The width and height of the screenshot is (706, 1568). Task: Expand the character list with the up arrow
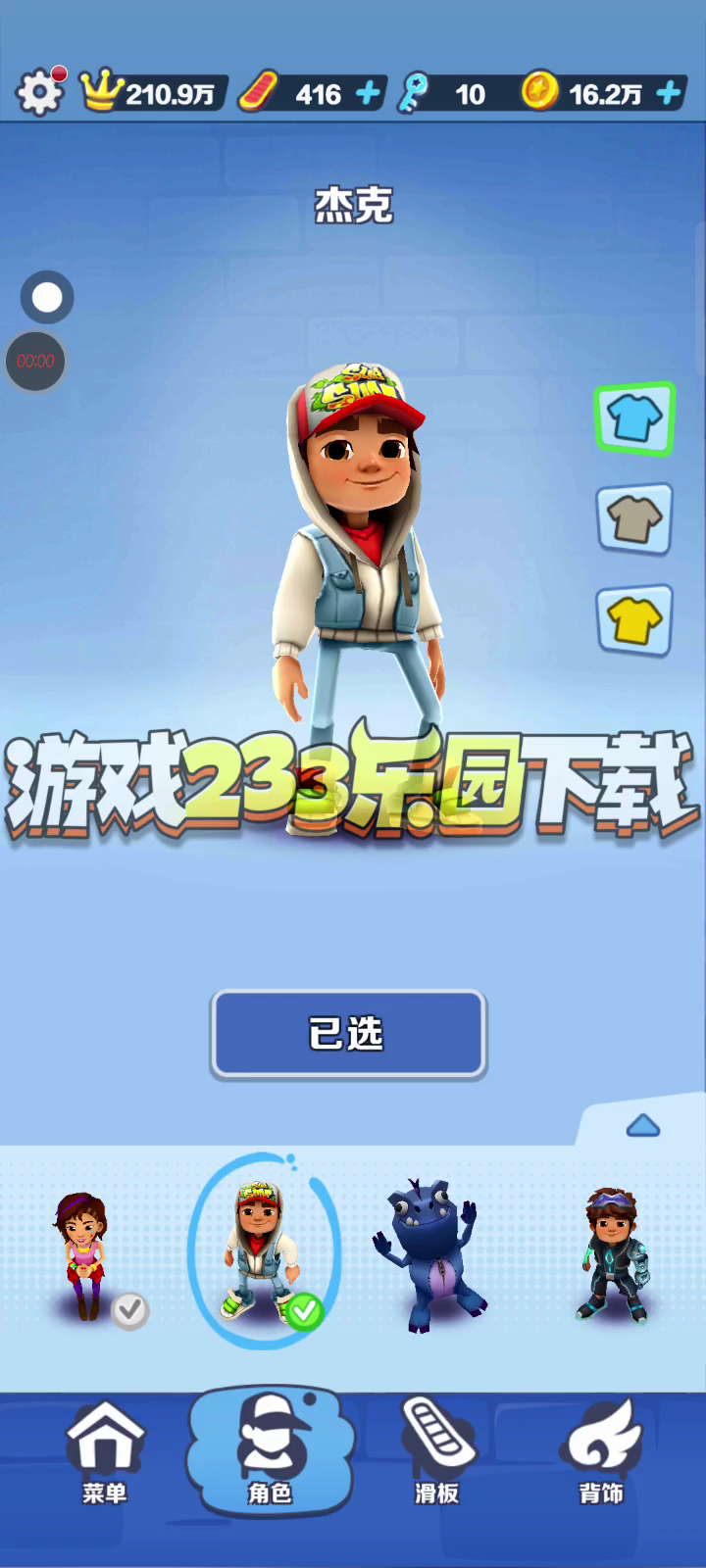(643, 1125)
